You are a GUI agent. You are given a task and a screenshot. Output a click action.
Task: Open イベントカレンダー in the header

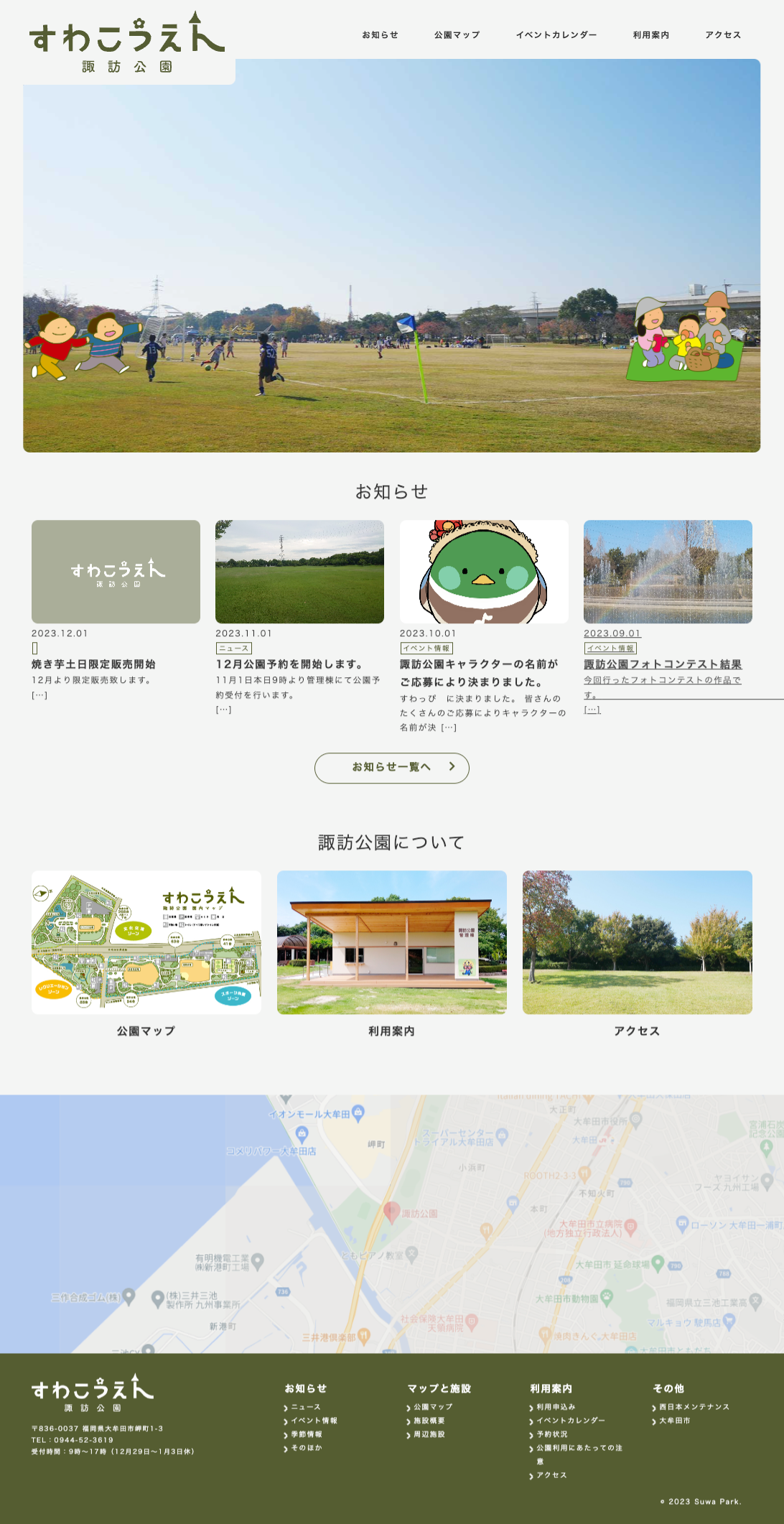556,34
